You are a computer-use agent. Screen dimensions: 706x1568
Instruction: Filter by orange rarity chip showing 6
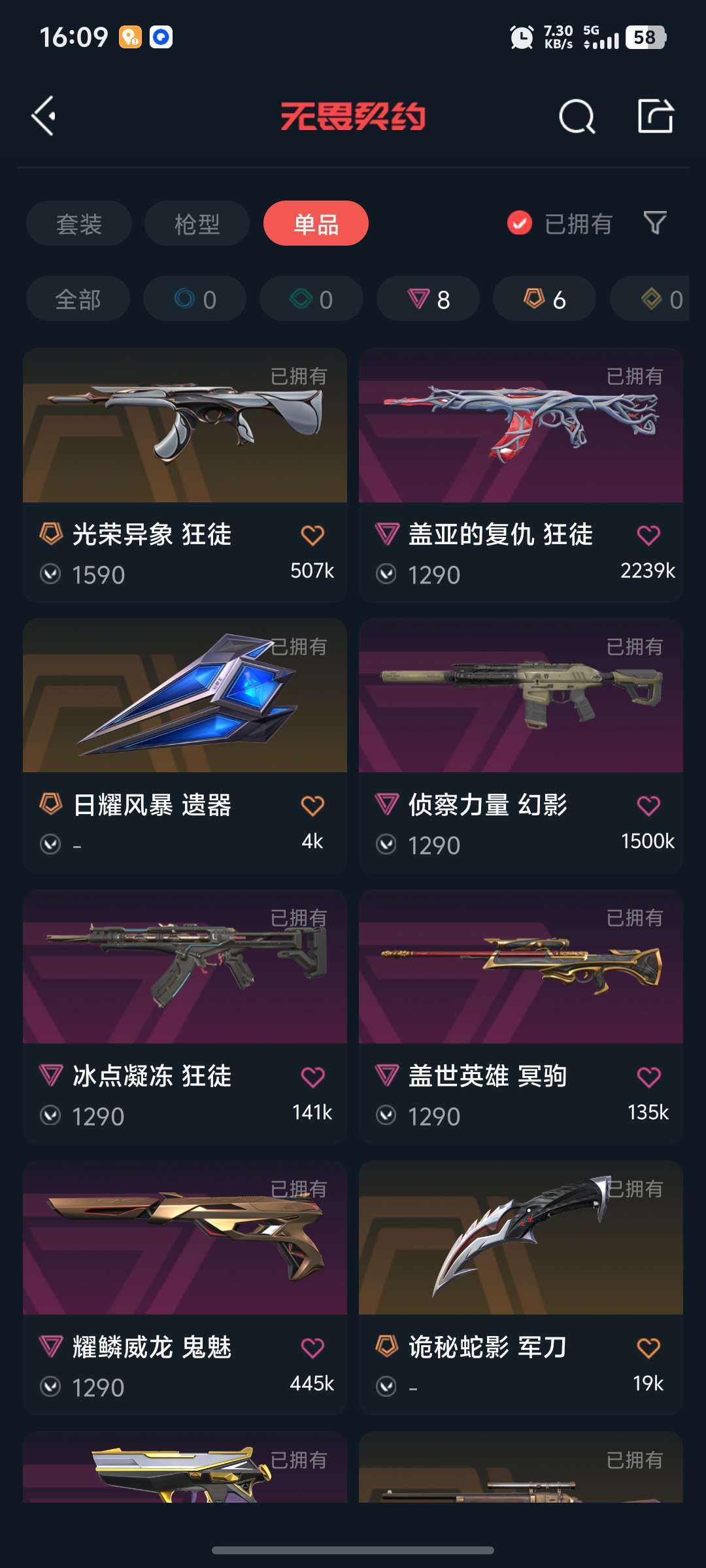(x=544, y=299)
